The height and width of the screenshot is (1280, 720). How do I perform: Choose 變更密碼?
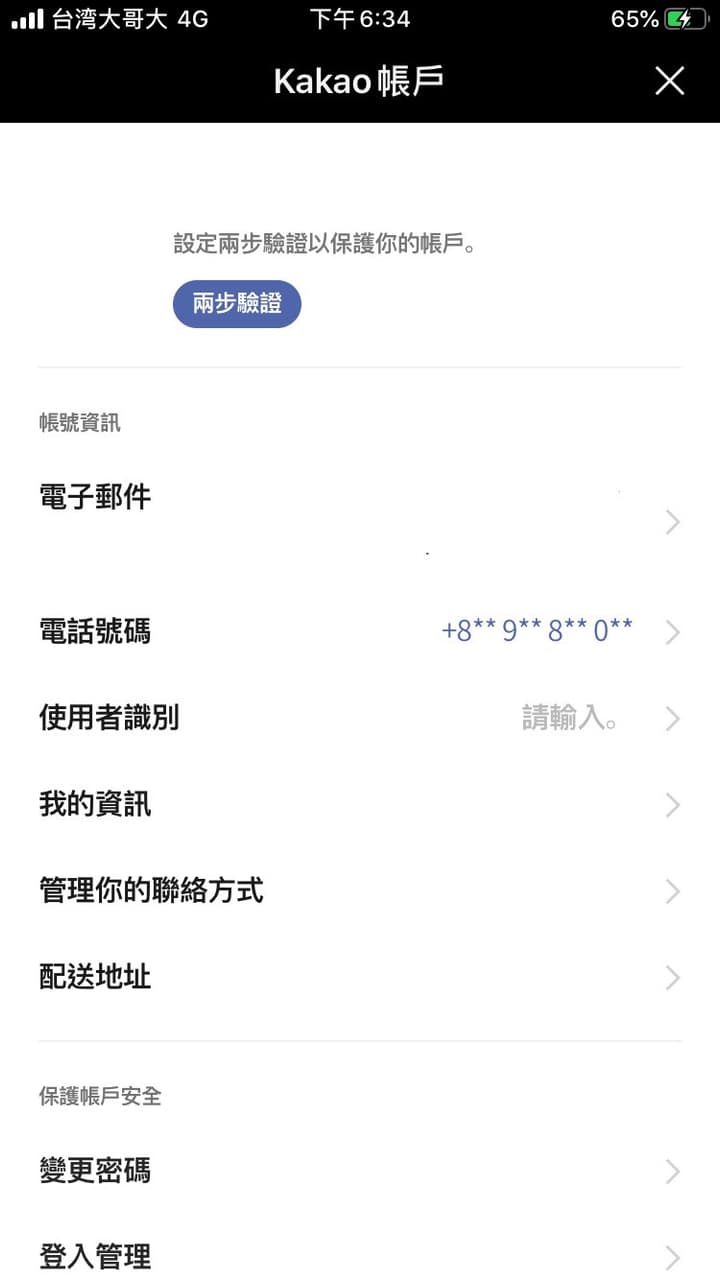tap(360, 1170)
